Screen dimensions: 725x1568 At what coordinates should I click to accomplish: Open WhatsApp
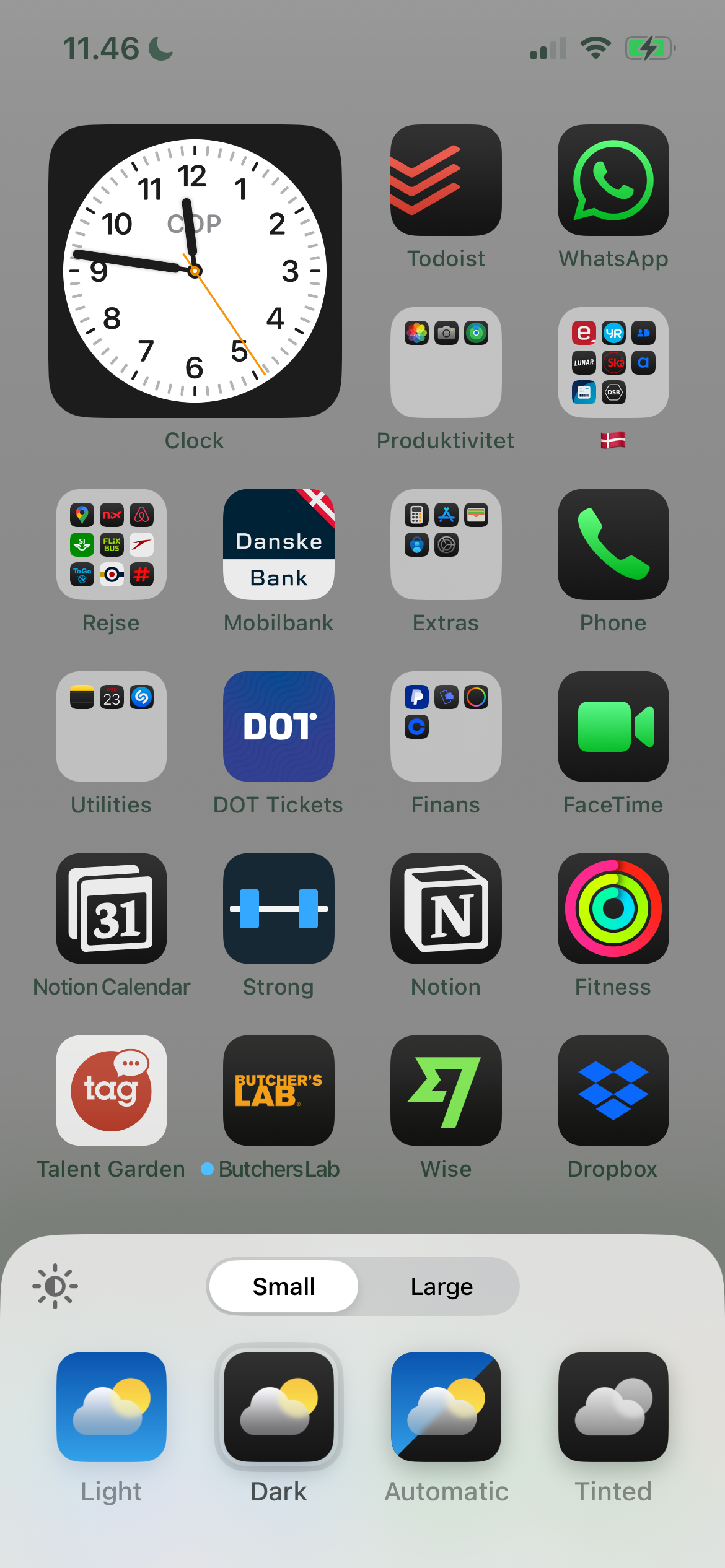coord(613,181)
